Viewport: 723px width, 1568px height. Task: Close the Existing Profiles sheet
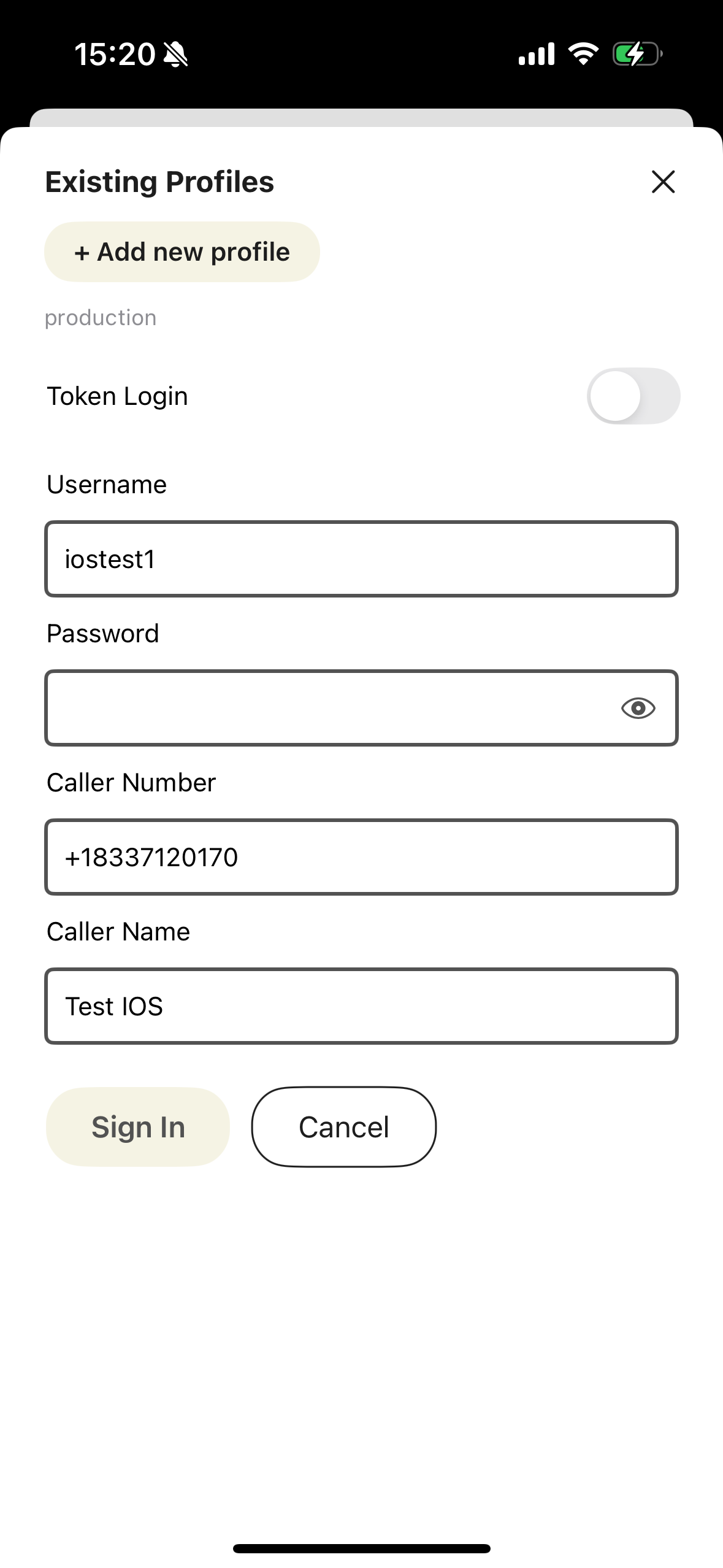coord(663,182)
